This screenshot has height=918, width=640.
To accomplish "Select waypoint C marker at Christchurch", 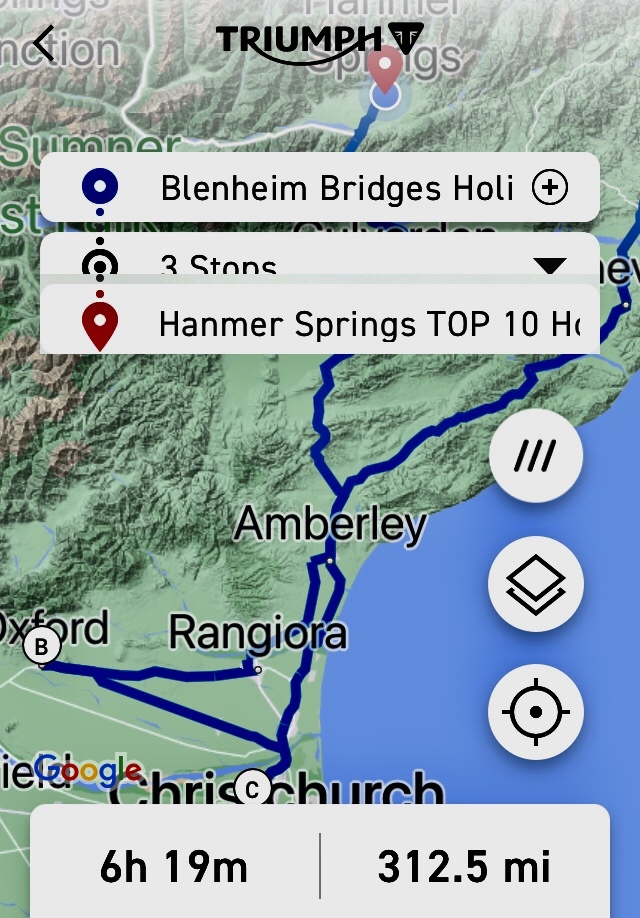I will tap(252, 790).
